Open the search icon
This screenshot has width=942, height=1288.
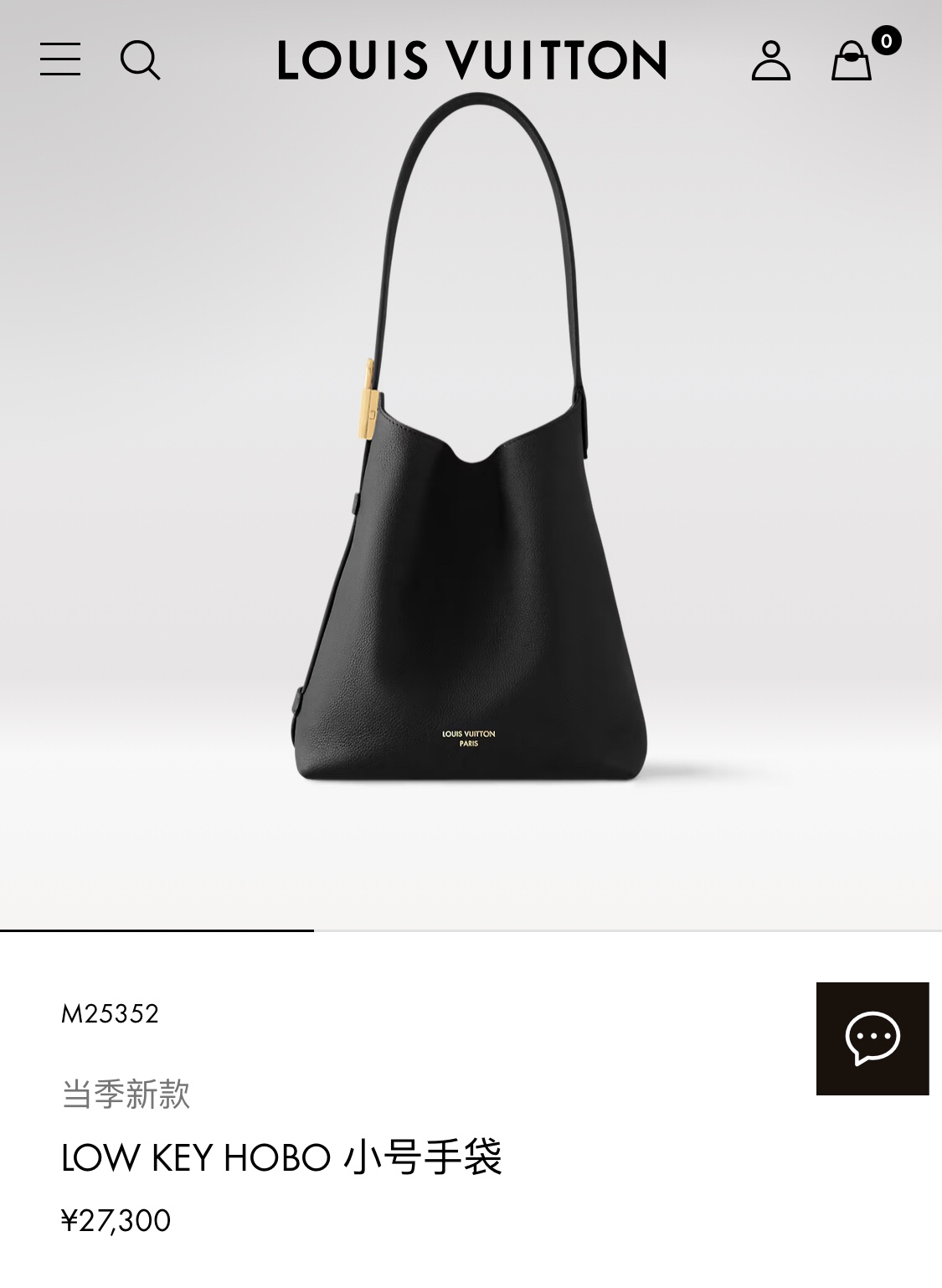tap(140, 60)
